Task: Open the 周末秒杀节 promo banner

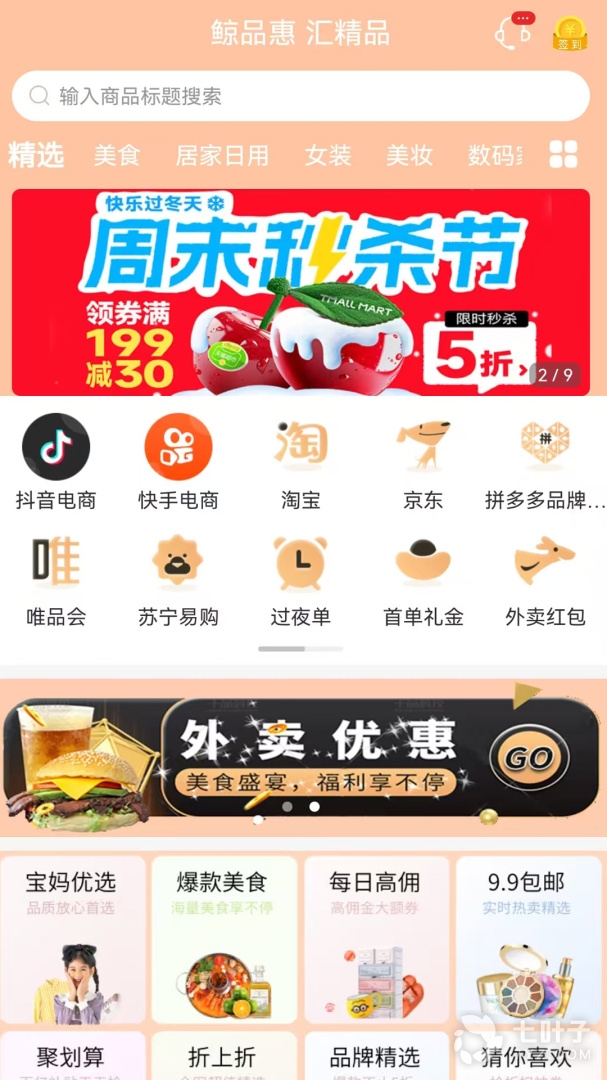Action: (300, 292)
